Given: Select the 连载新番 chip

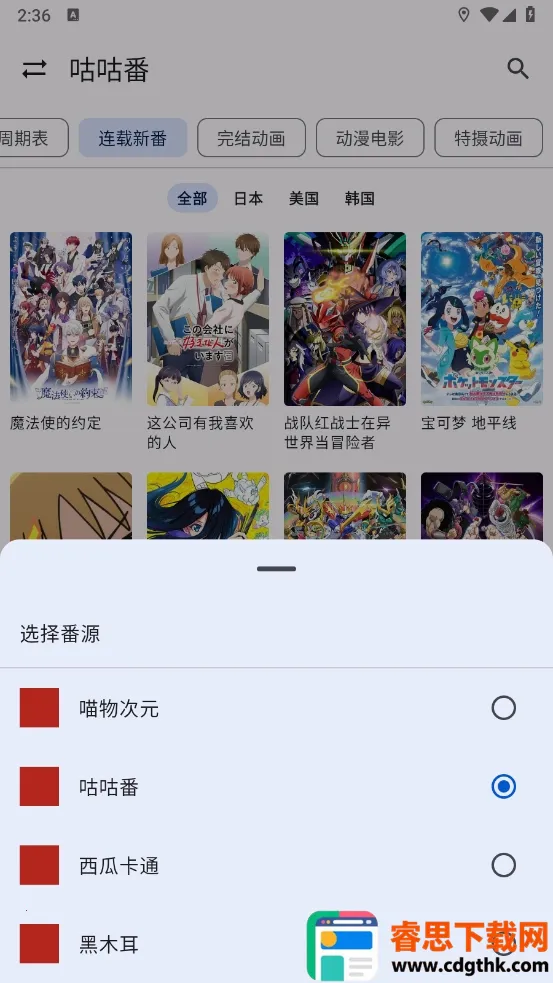Looking at the screenshot, I should 133,138.
